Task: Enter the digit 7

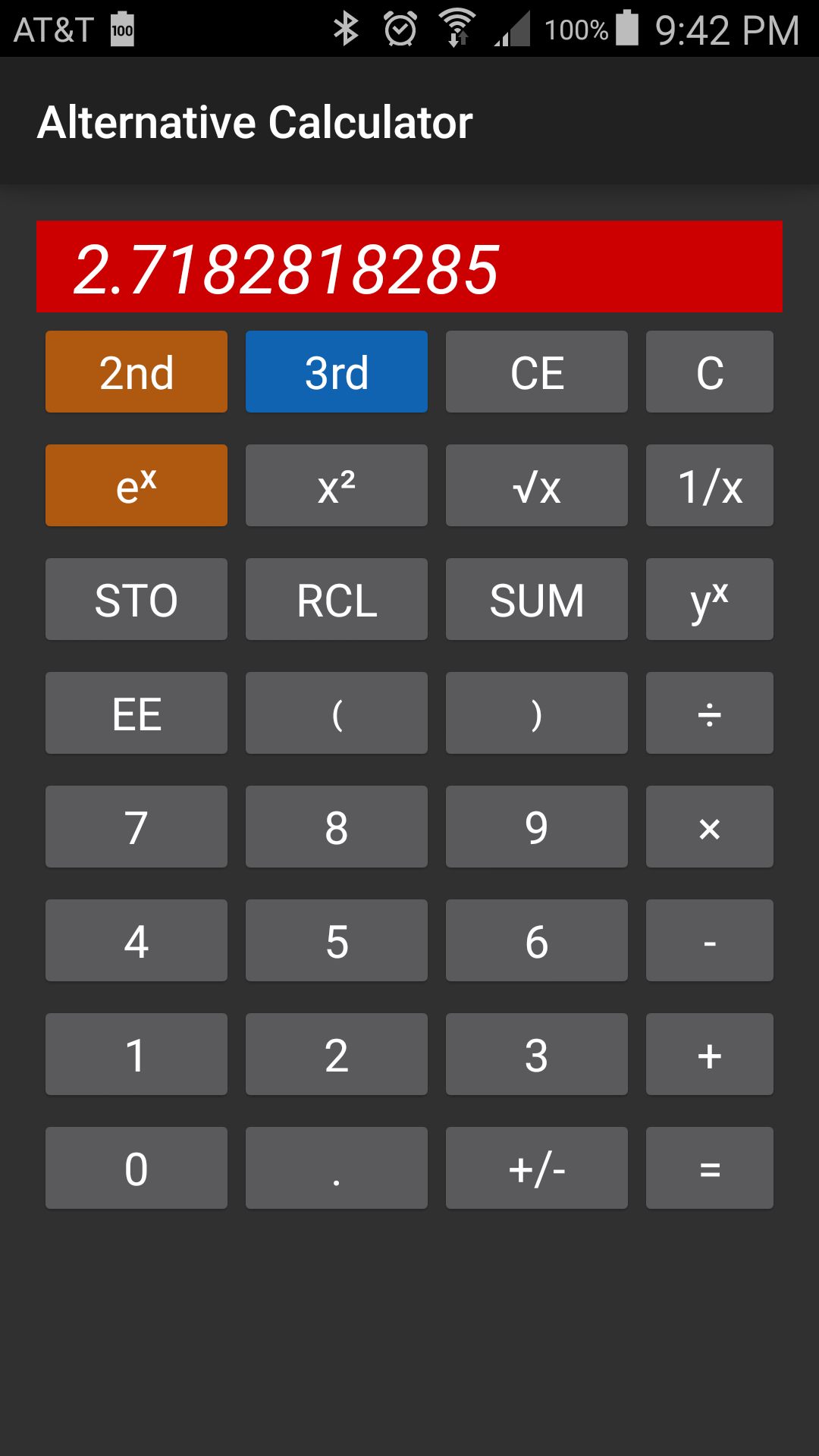Action: click(x=136, y=827)
